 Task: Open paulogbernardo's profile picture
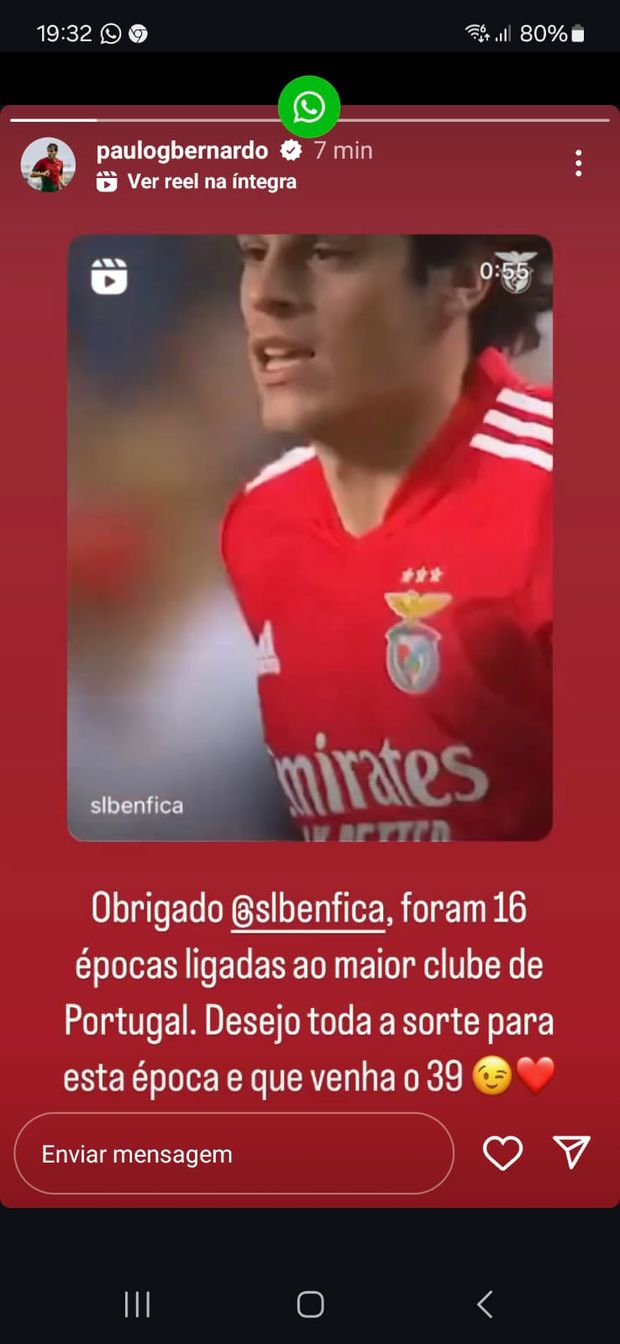[48, 165]
